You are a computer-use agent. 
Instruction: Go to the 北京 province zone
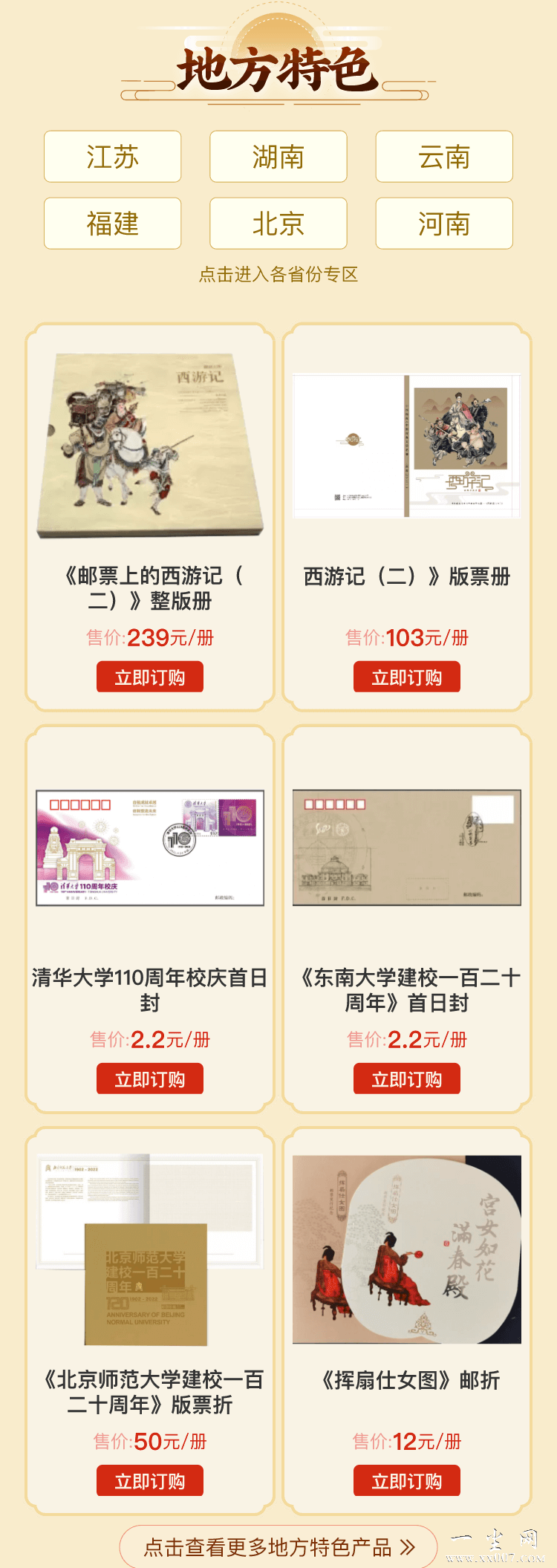tap(278, 224)
